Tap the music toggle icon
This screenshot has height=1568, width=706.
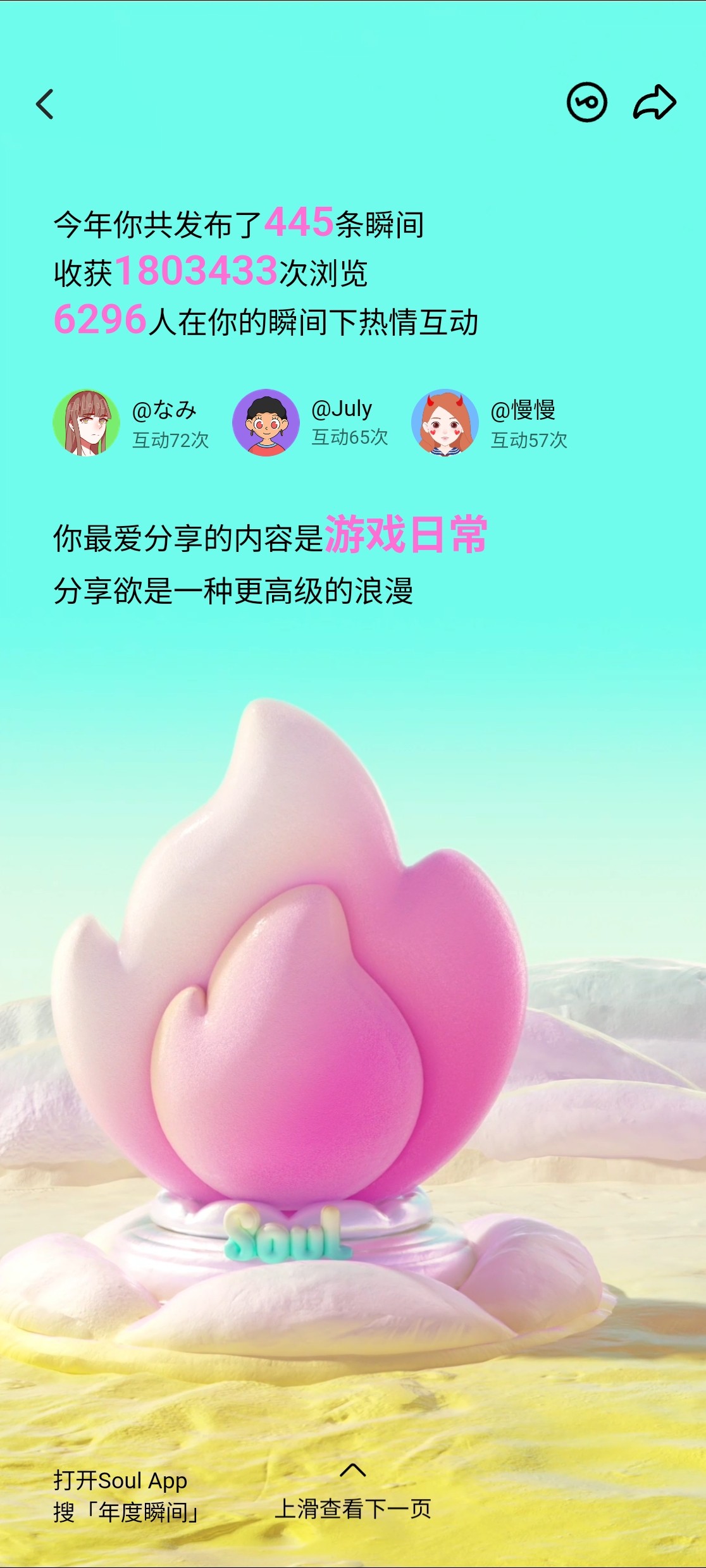click(x=586, y=102)
